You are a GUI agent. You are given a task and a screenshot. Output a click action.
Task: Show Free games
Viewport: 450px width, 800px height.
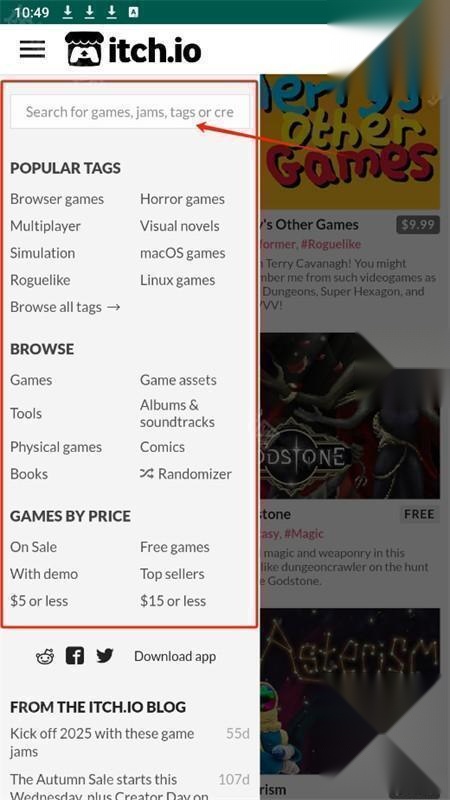(x=174, y=547)
